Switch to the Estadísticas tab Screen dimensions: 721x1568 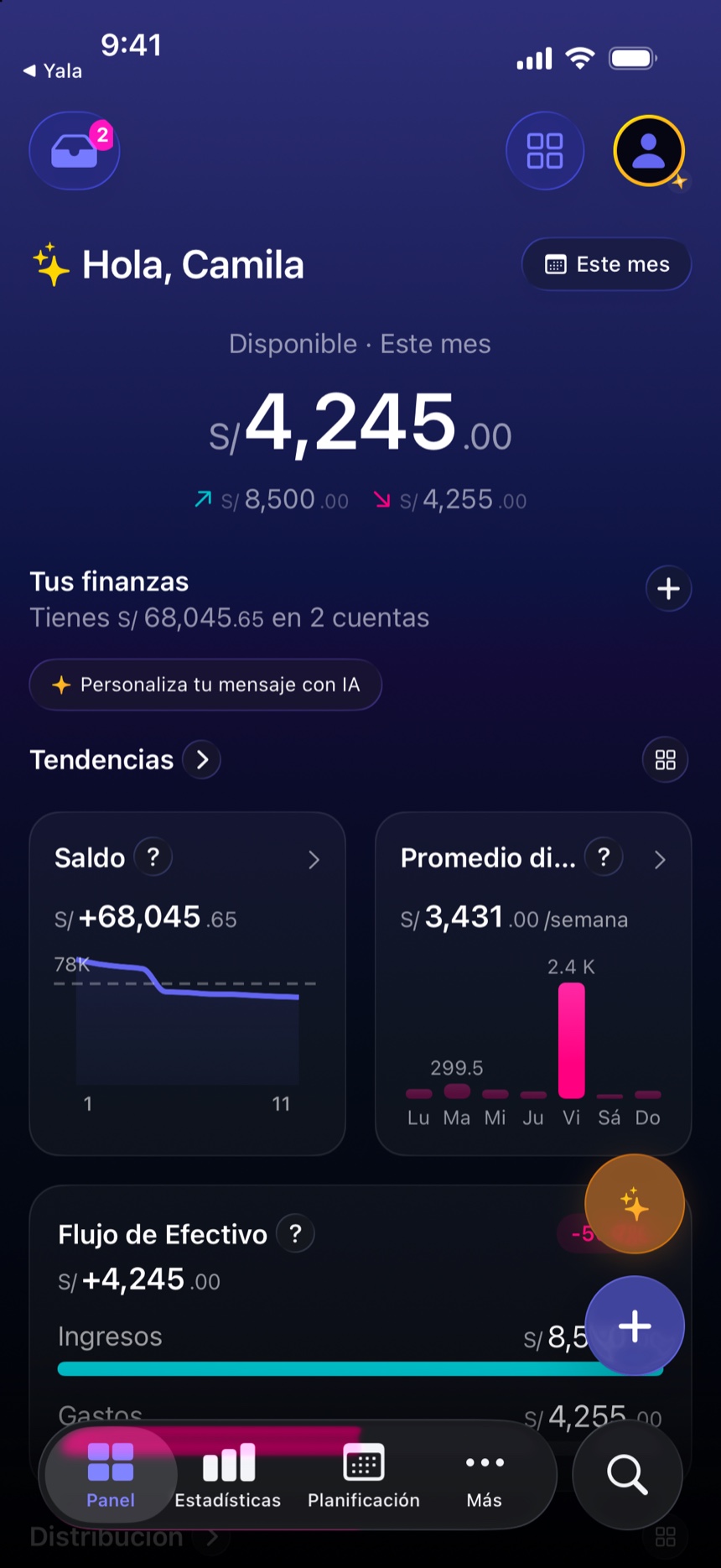[228, 1476]
